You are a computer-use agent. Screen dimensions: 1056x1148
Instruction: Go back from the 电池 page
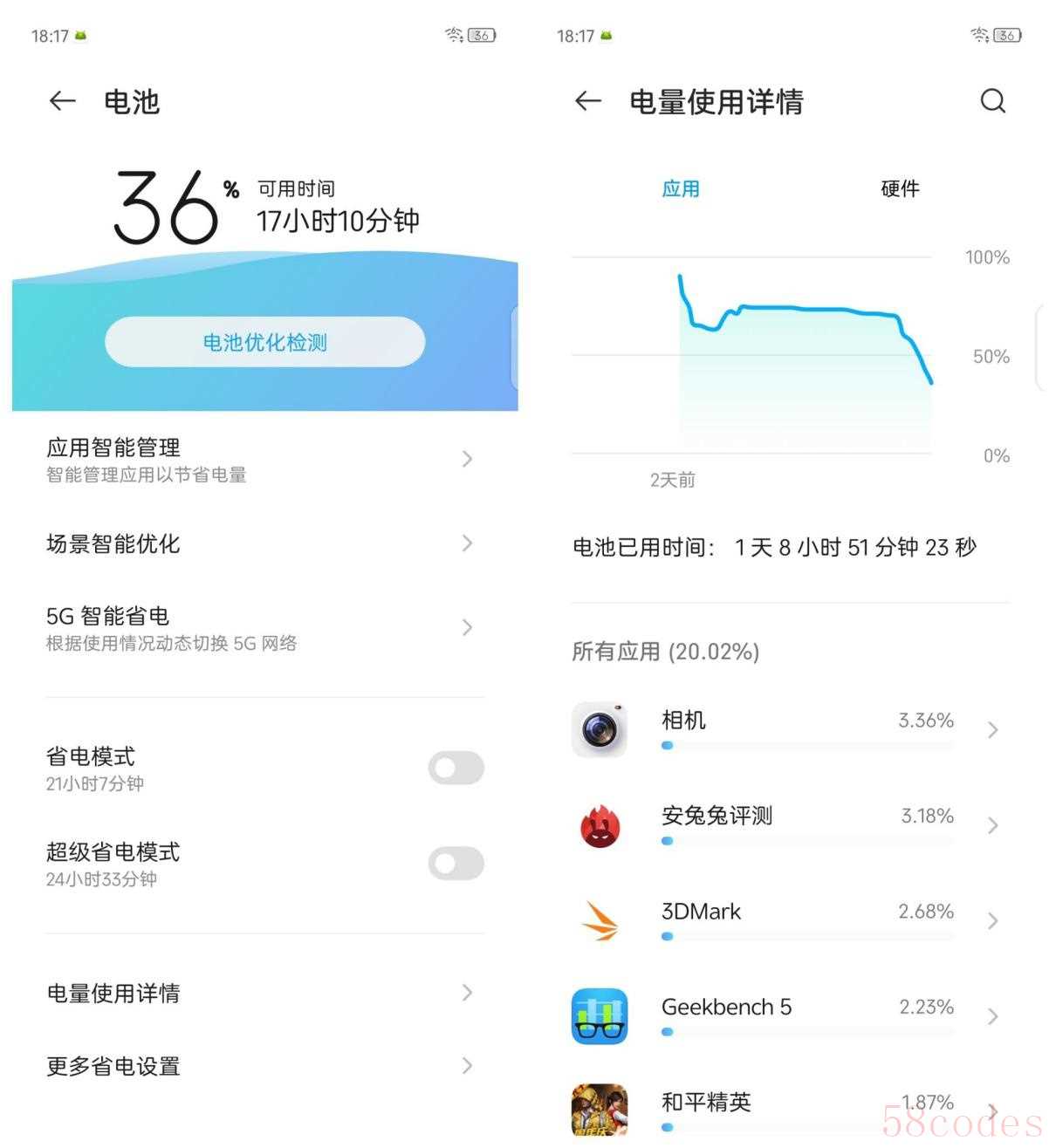62,101
